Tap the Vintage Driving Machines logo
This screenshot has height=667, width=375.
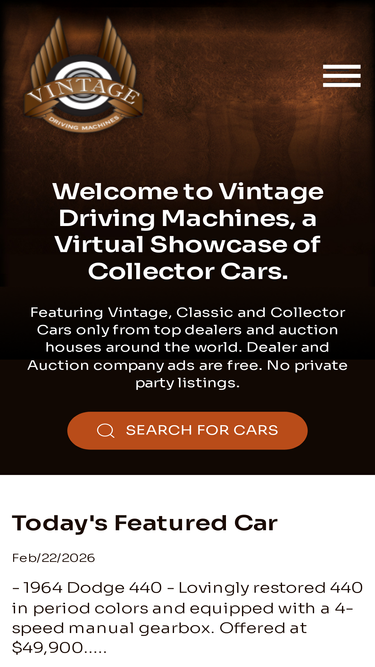coord(83,75)
